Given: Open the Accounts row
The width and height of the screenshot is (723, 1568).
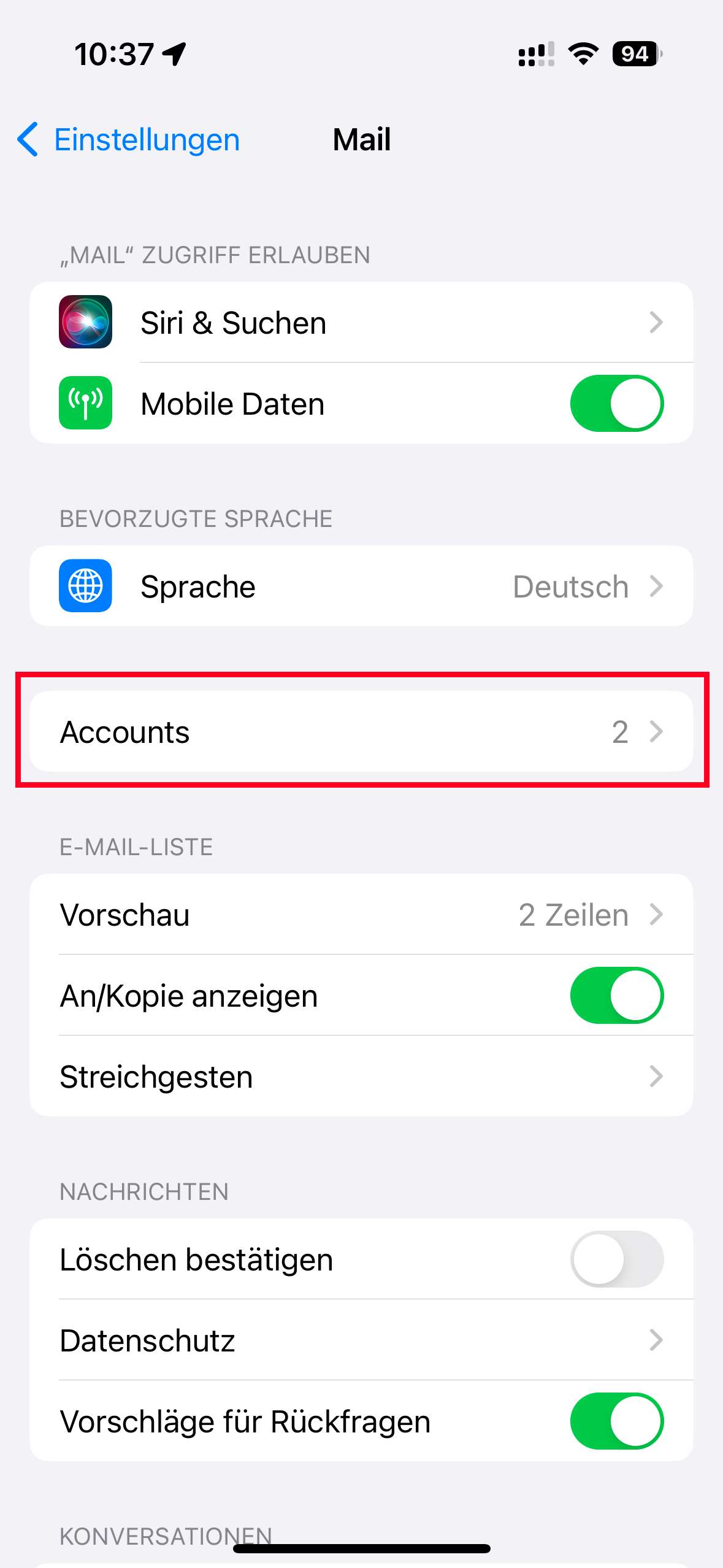Looking at the screenshot, I should [x=361, y=732].
